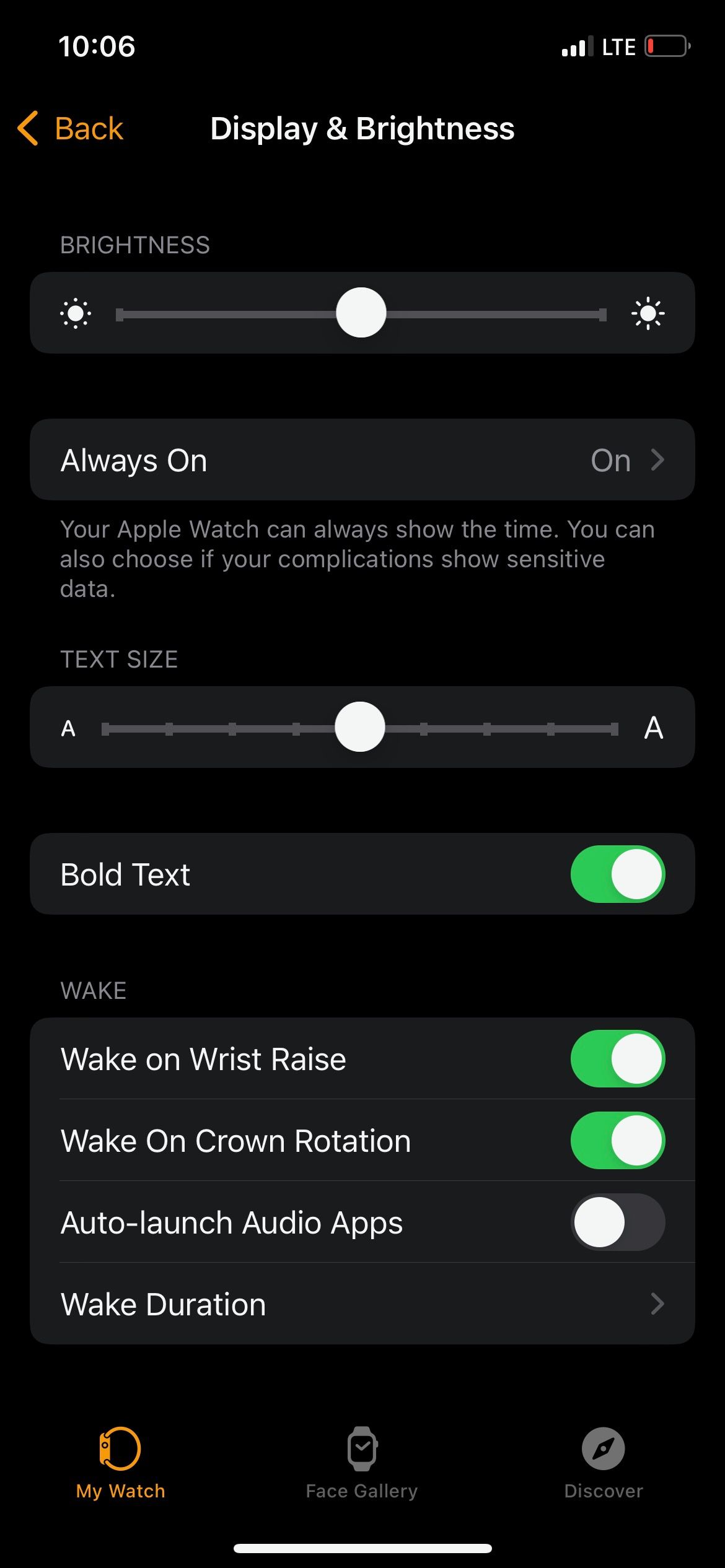
Task: Open the Always On settings
Action: 362,460
